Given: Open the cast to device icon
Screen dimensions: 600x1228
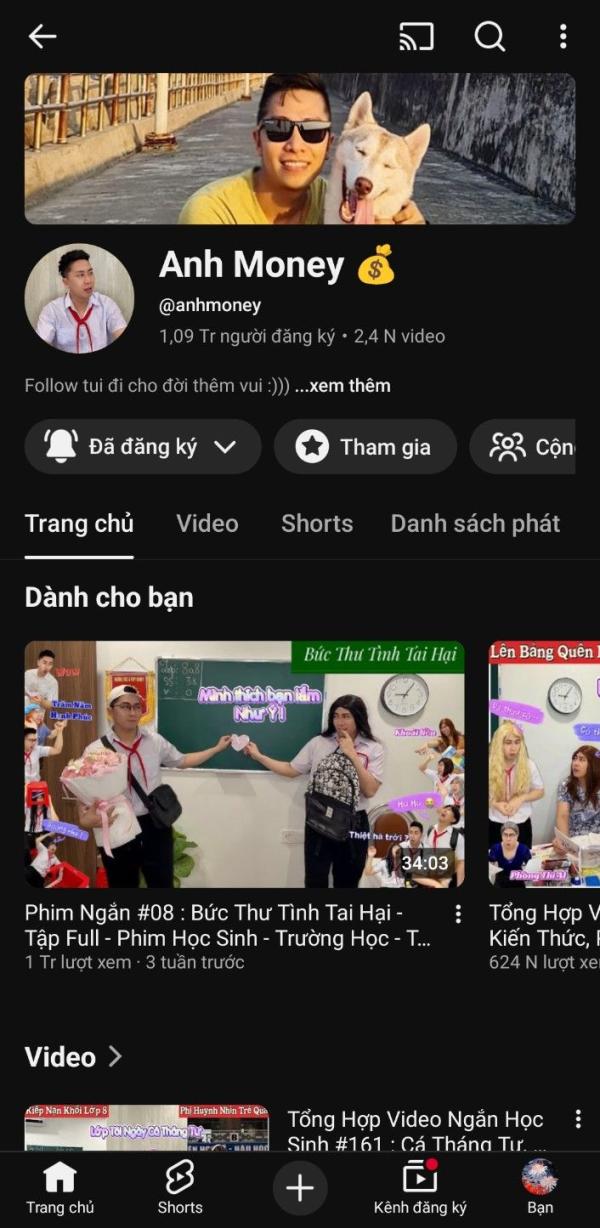Looking at the screenshot, I should click(416, 37).
